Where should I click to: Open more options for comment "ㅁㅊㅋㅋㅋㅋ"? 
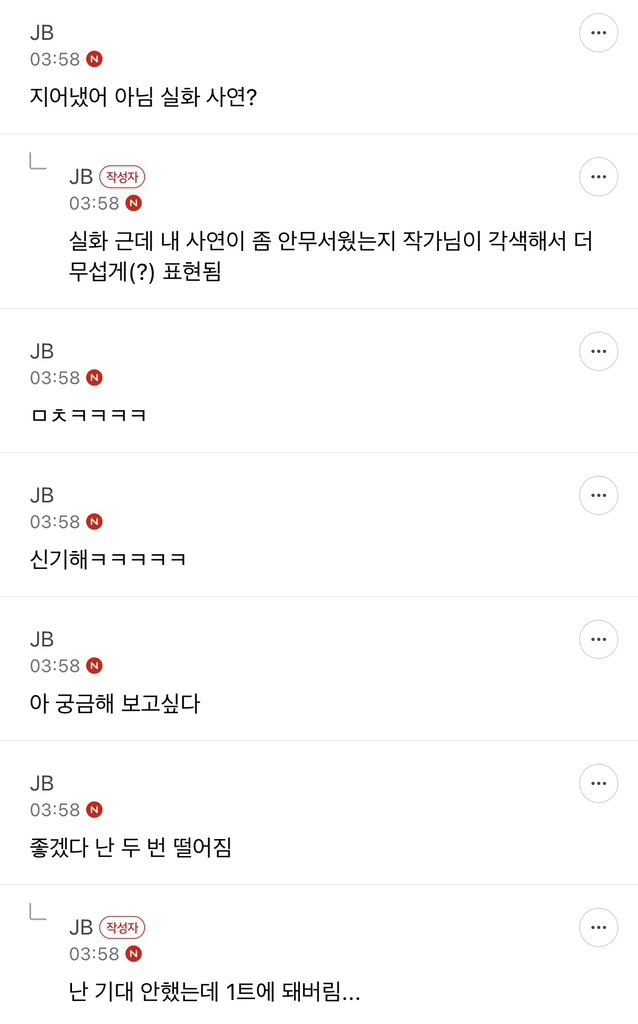(598, 351)
